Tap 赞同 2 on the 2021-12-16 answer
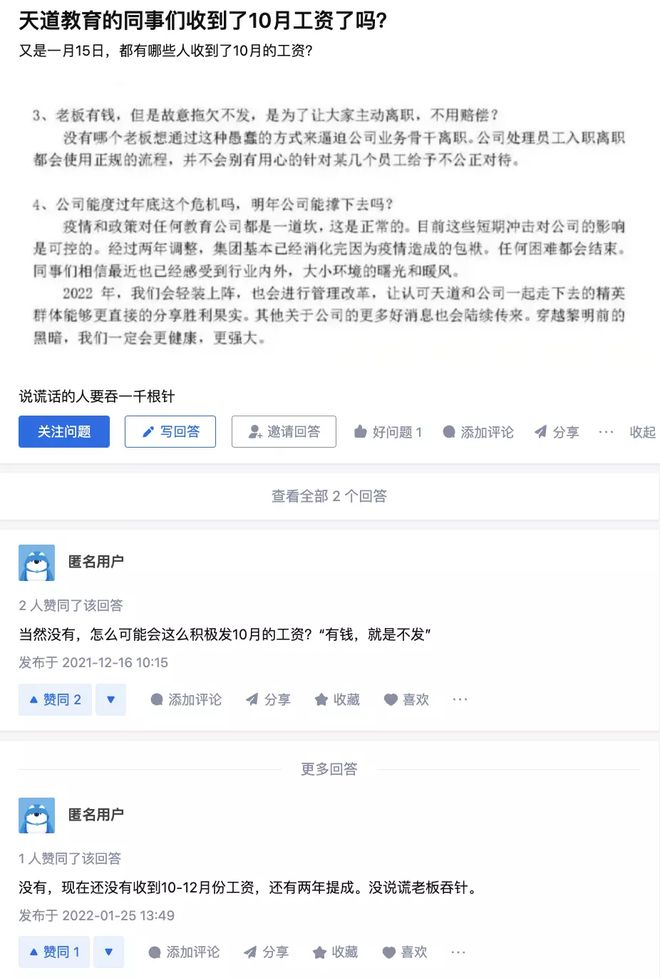The width and height of the screenshot is (660, 978). point(55,700)
